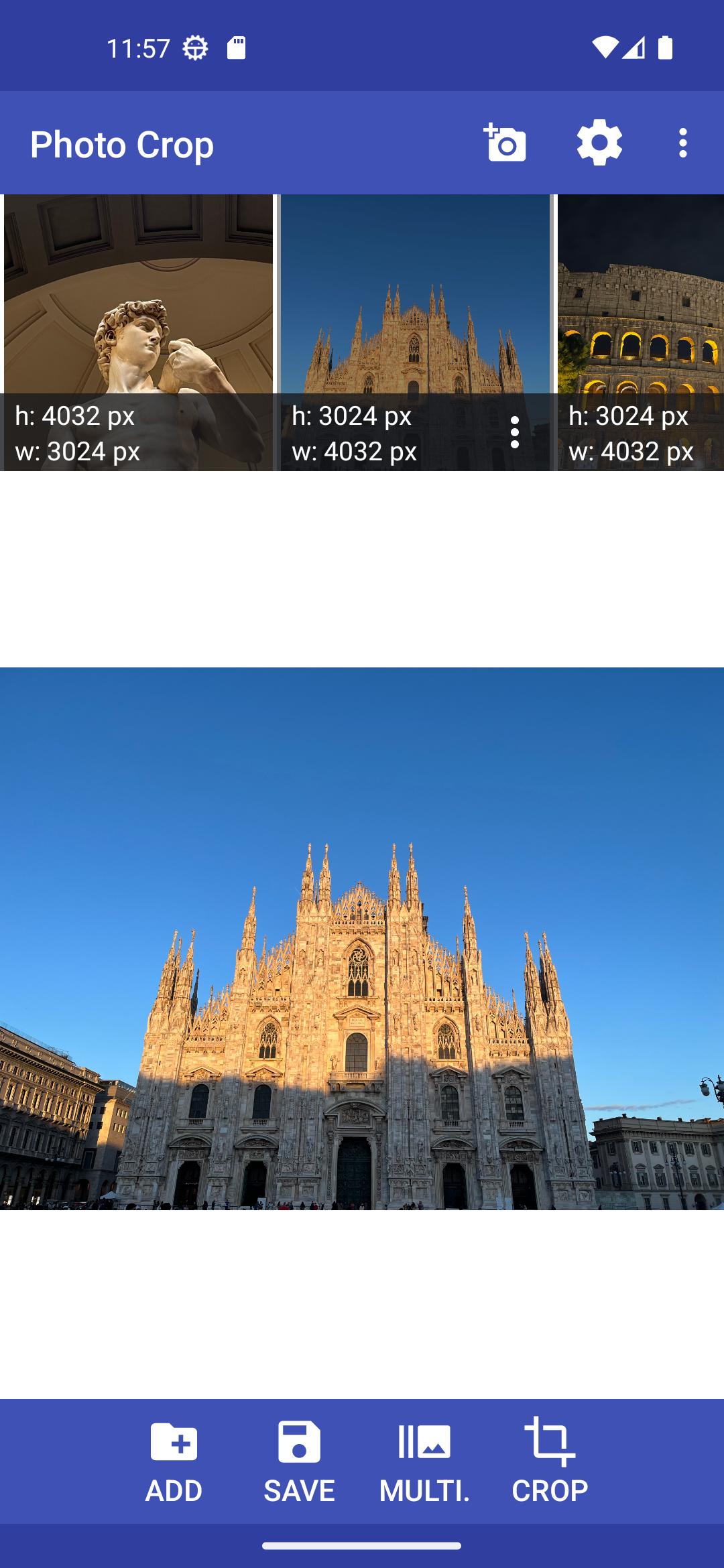Tap the battery indicator icon

[x=664, y=46]
